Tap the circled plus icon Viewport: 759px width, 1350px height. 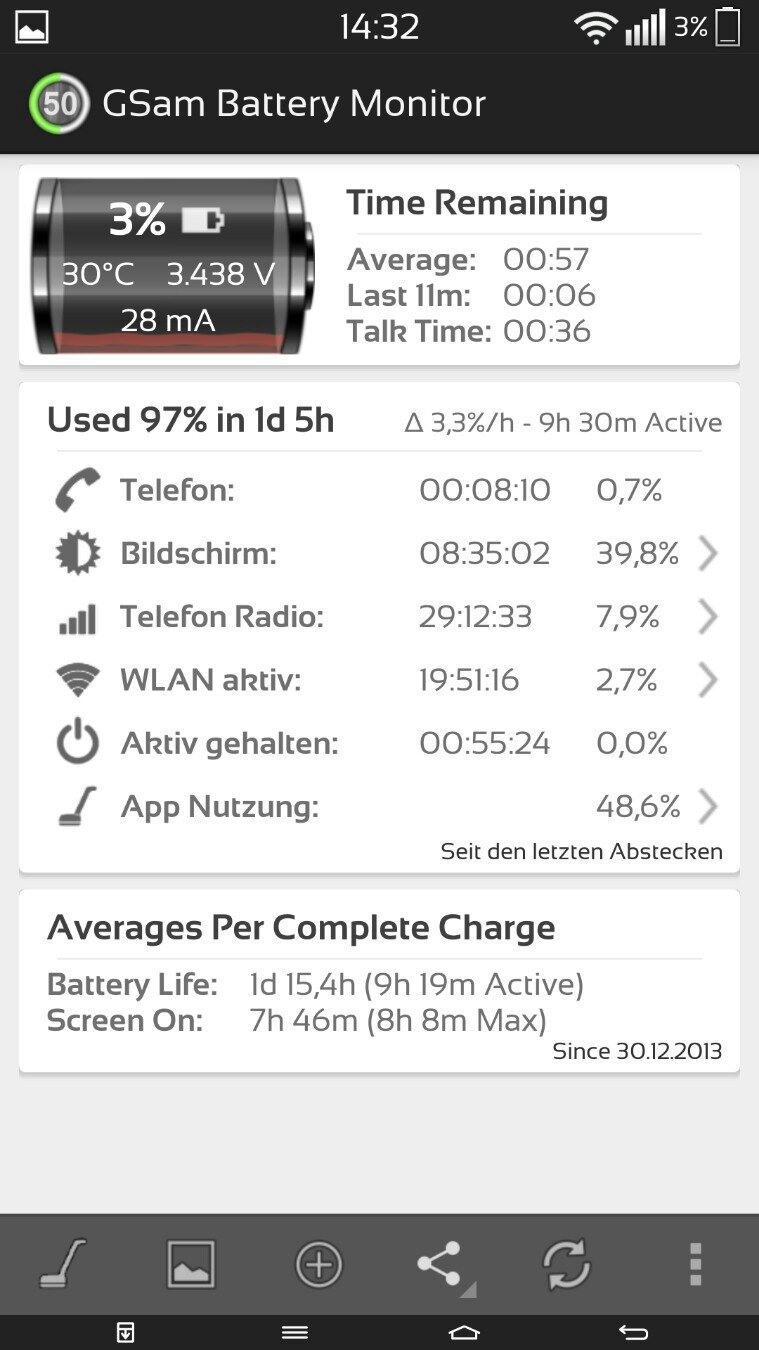click(x=318, y=1264)
